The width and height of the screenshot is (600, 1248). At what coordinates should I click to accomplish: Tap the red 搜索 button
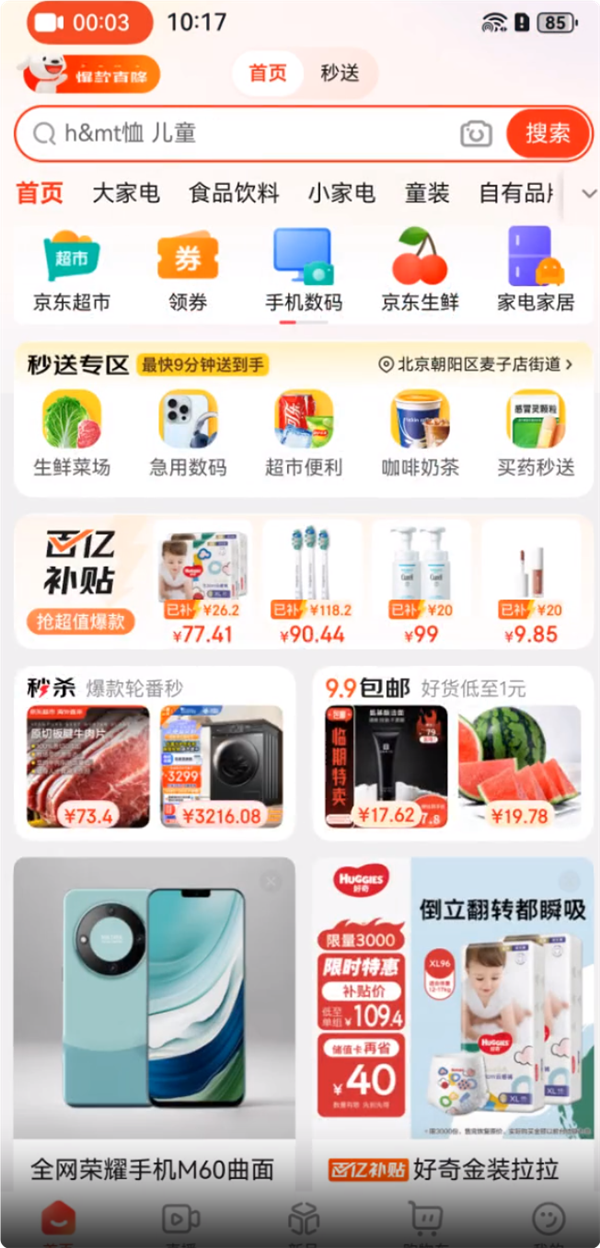pos(548,133)
